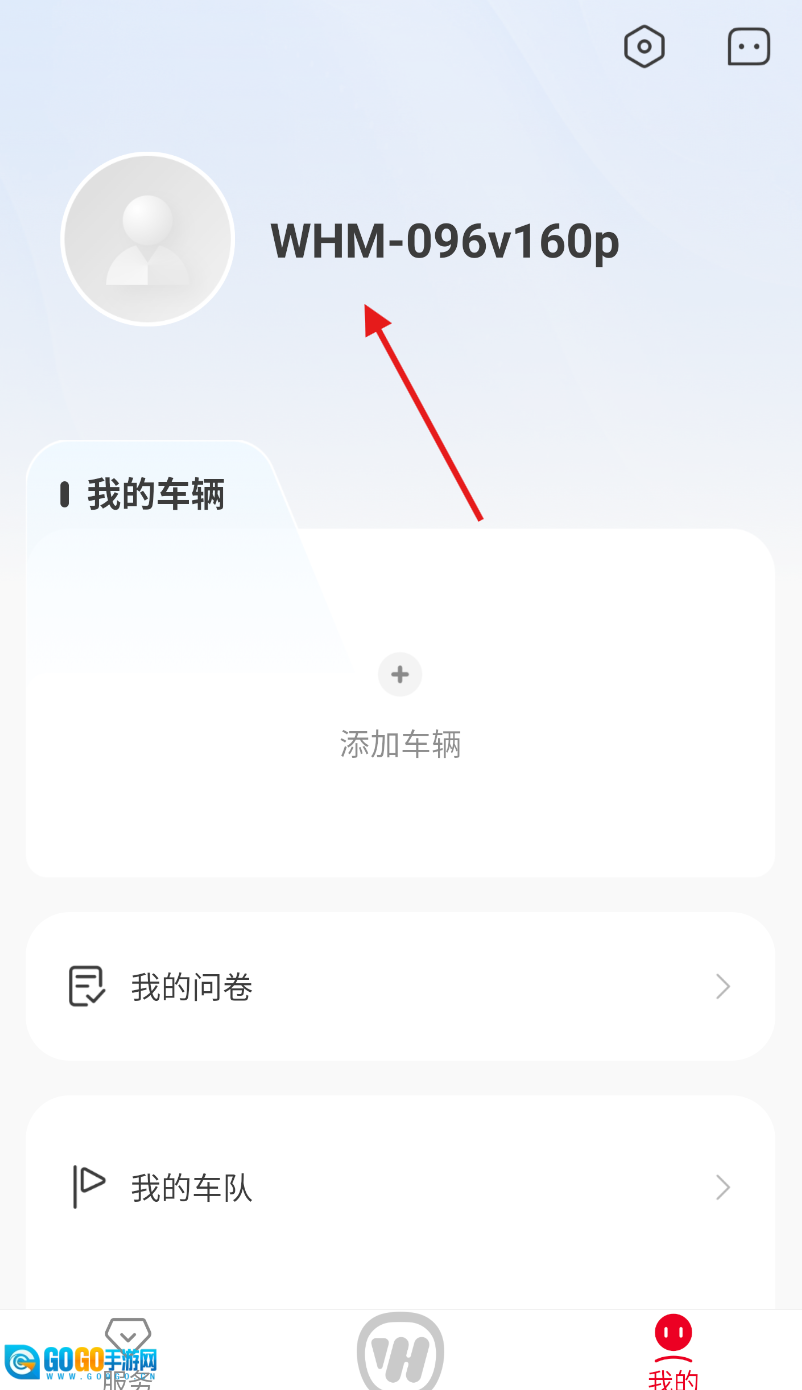802x1390 pixels.
Task: Open the settings hexagon icon
Action: click(644, 47)
